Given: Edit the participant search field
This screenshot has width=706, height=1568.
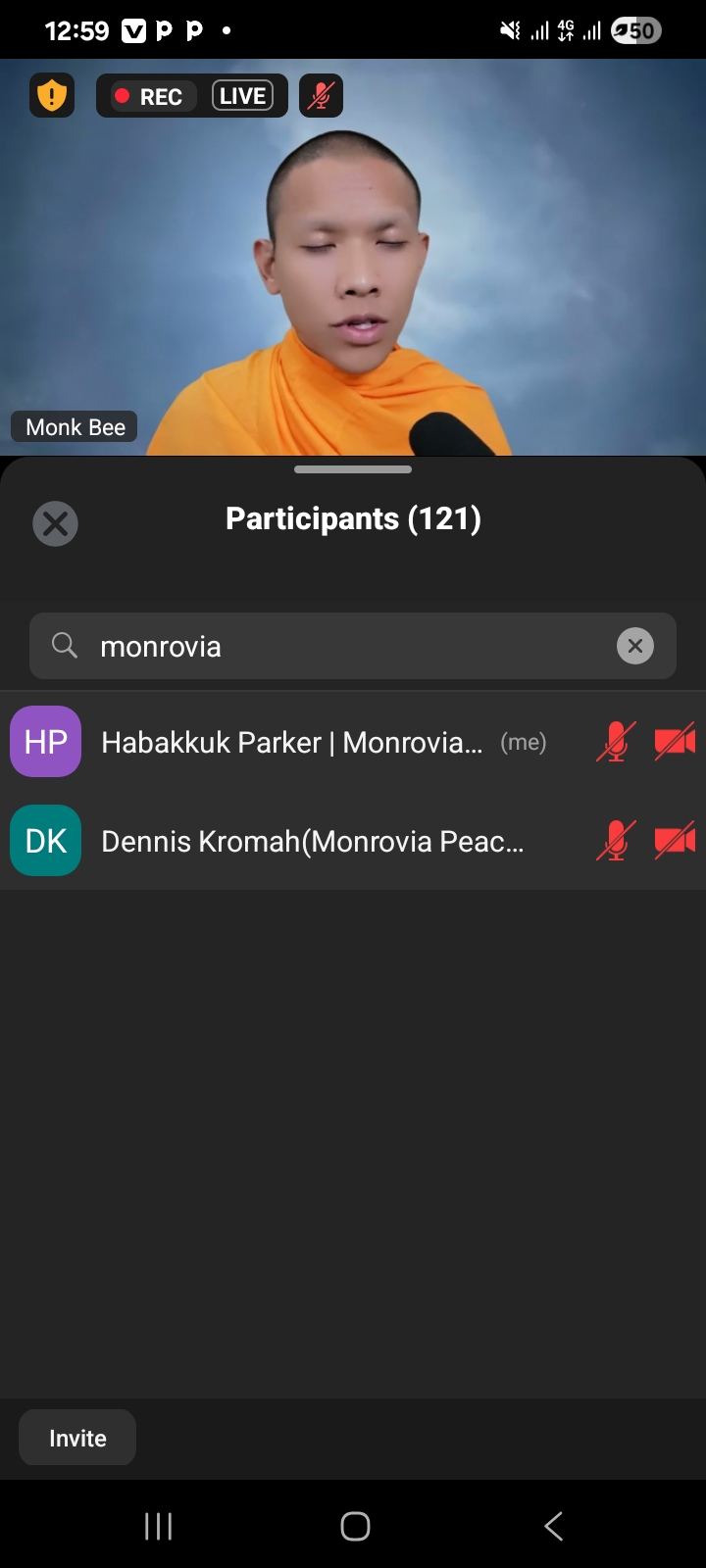Looking at the screenshot, I should tap(353, 646).
